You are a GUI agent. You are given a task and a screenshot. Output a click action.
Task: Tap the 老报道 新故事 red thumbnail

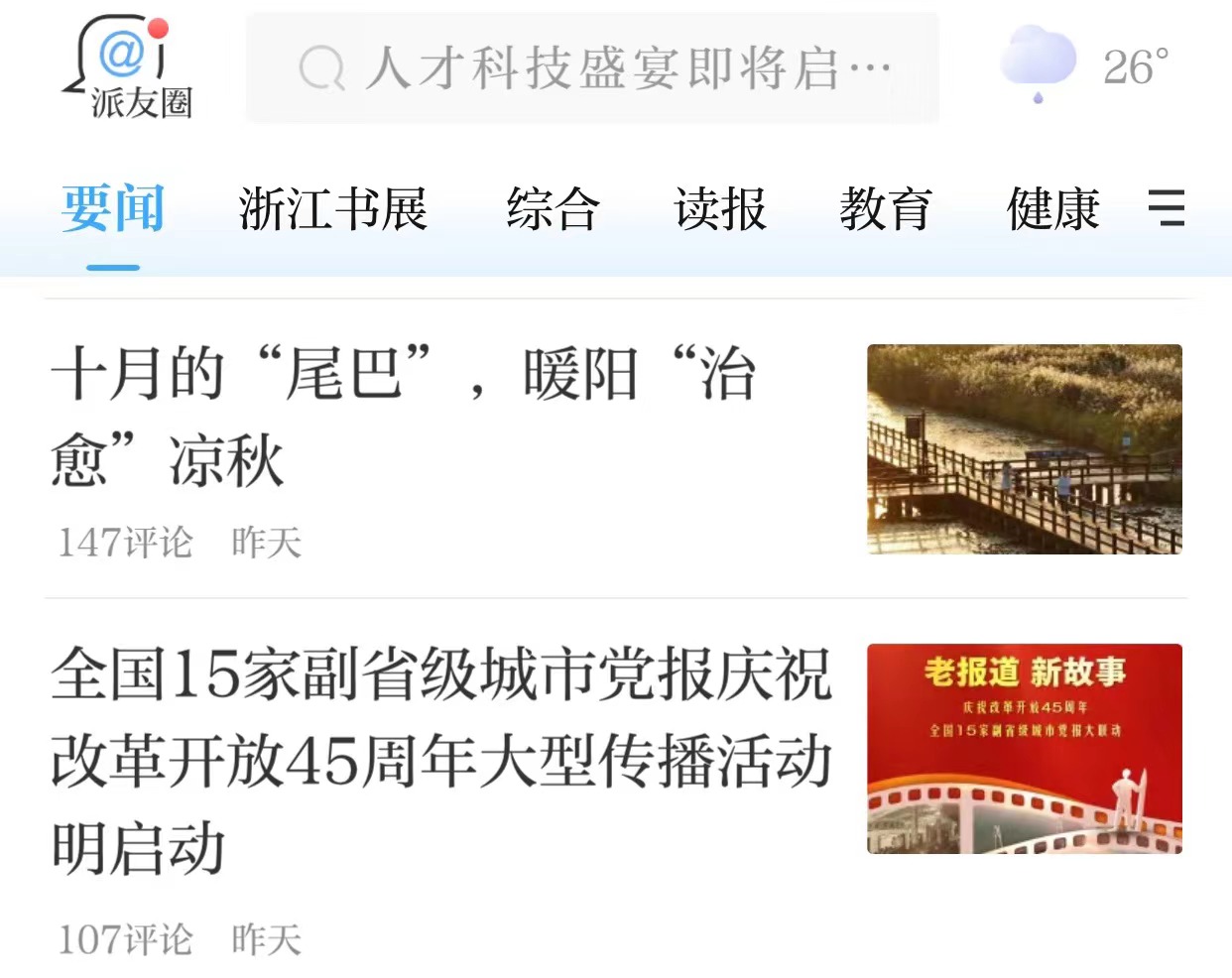1024,748
